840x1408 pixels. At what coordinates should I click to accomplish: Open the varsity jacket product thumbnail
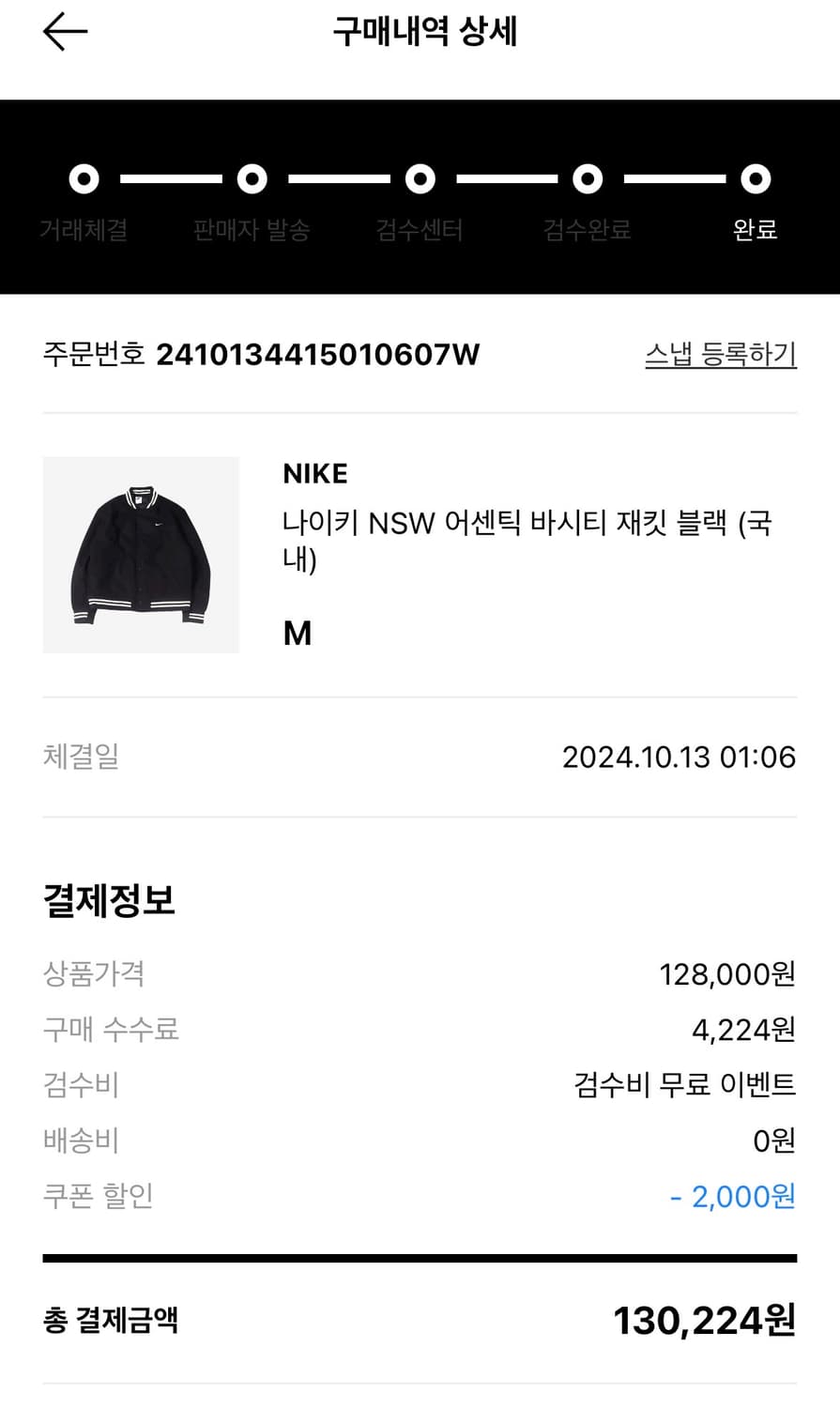coord(141,554)
